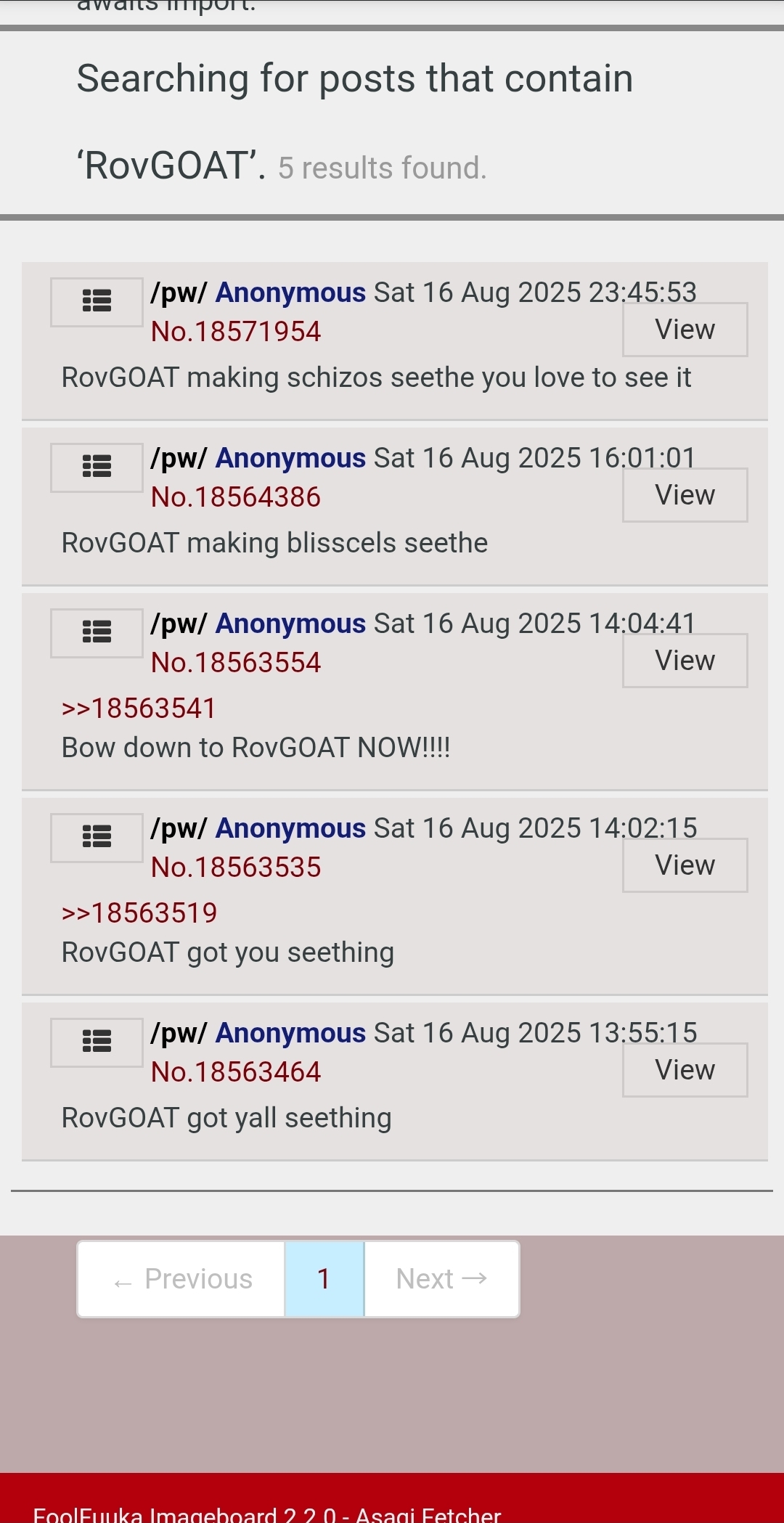This screenshot has height=1523, width=784.
Task: Go to the Next results page
Action: (441, 1279)
